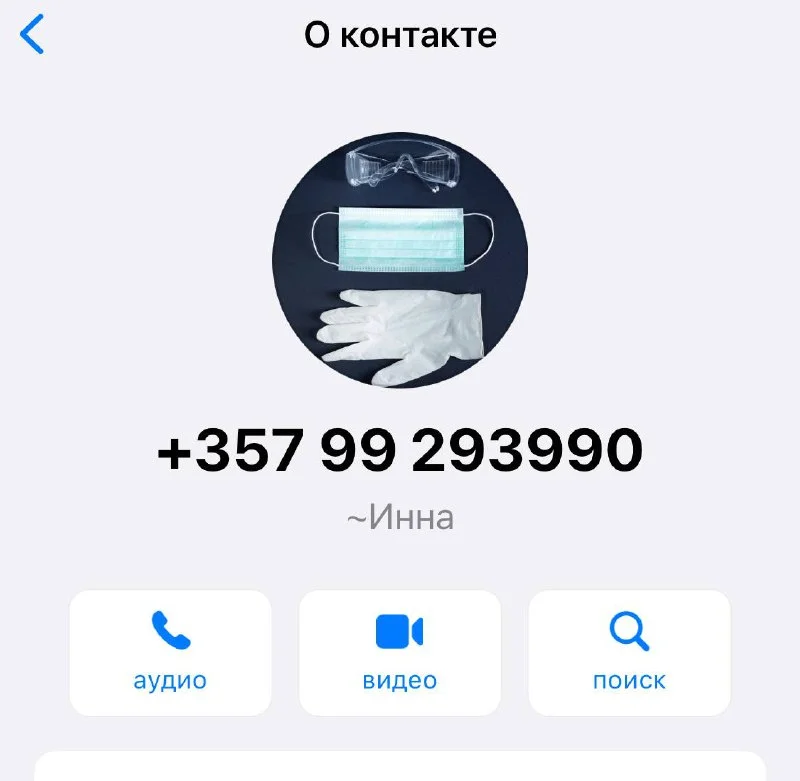800x781 pixels.
Task: Start an audio call with Инна
Action: click(x=170, y=652)
